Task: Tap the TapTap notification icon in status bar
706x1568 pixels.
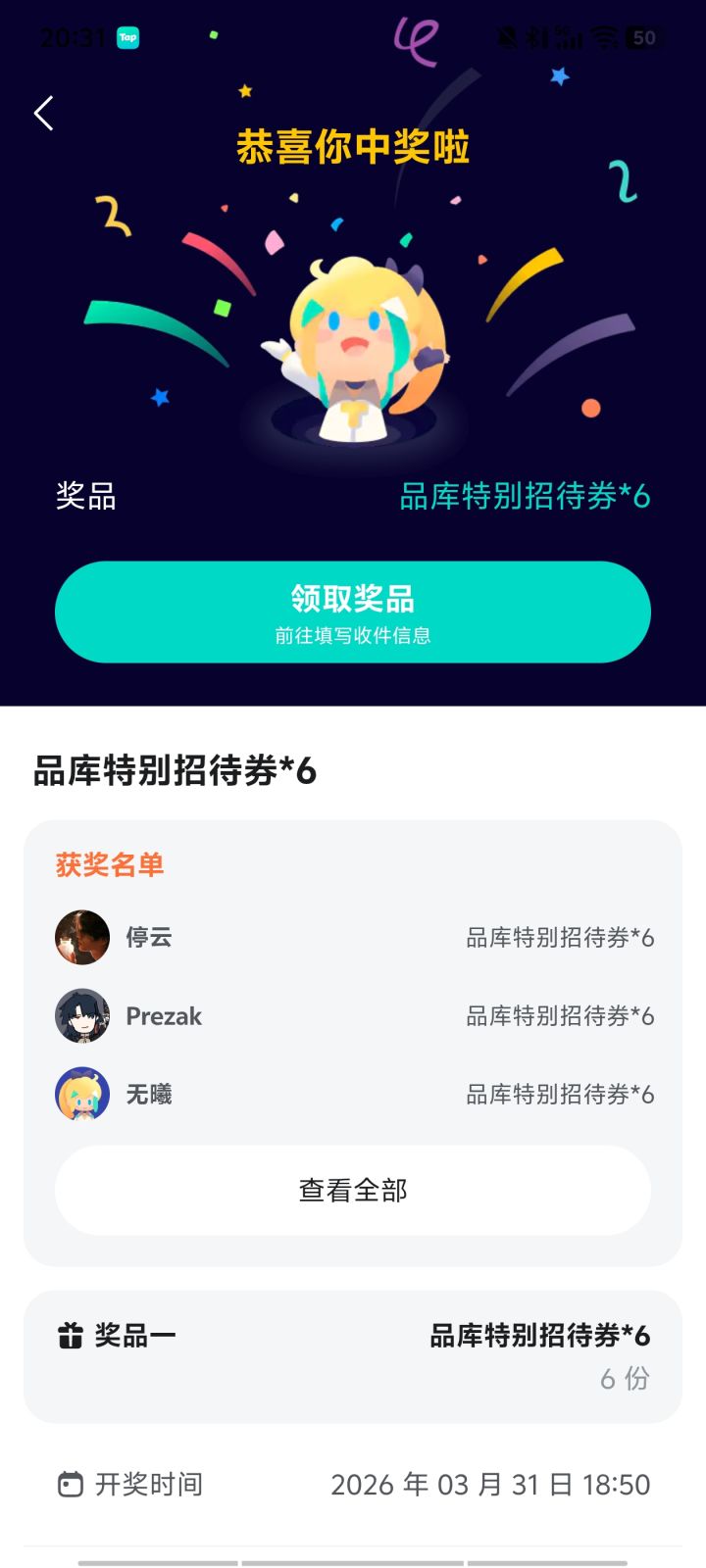Action: [126, 37]
